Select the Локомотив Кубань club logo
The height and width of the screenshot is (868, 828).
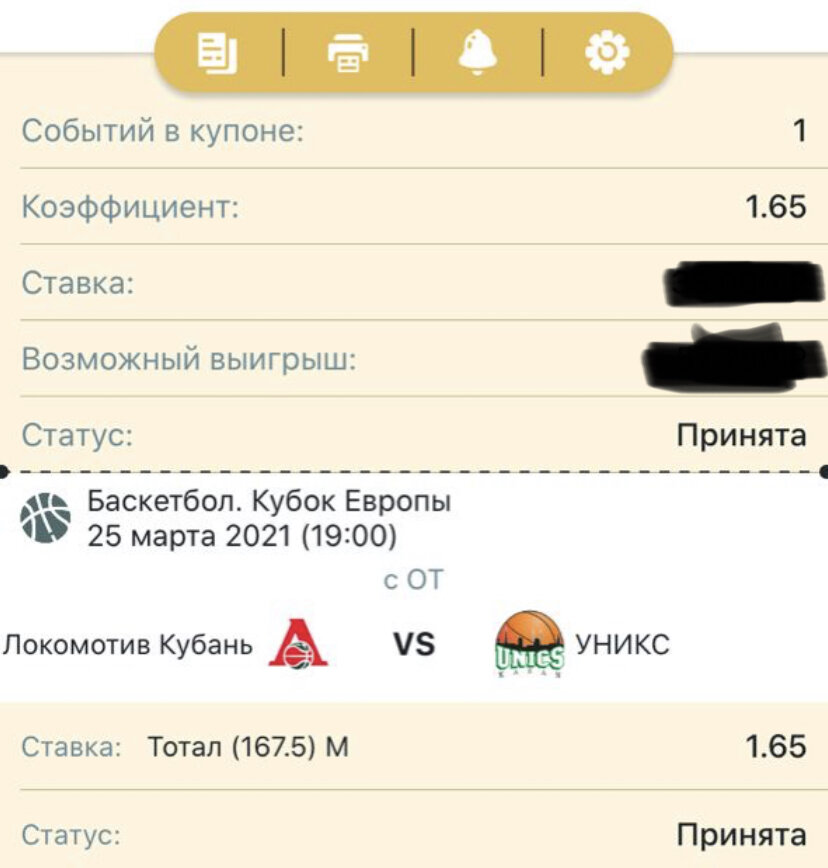(300, 645)
